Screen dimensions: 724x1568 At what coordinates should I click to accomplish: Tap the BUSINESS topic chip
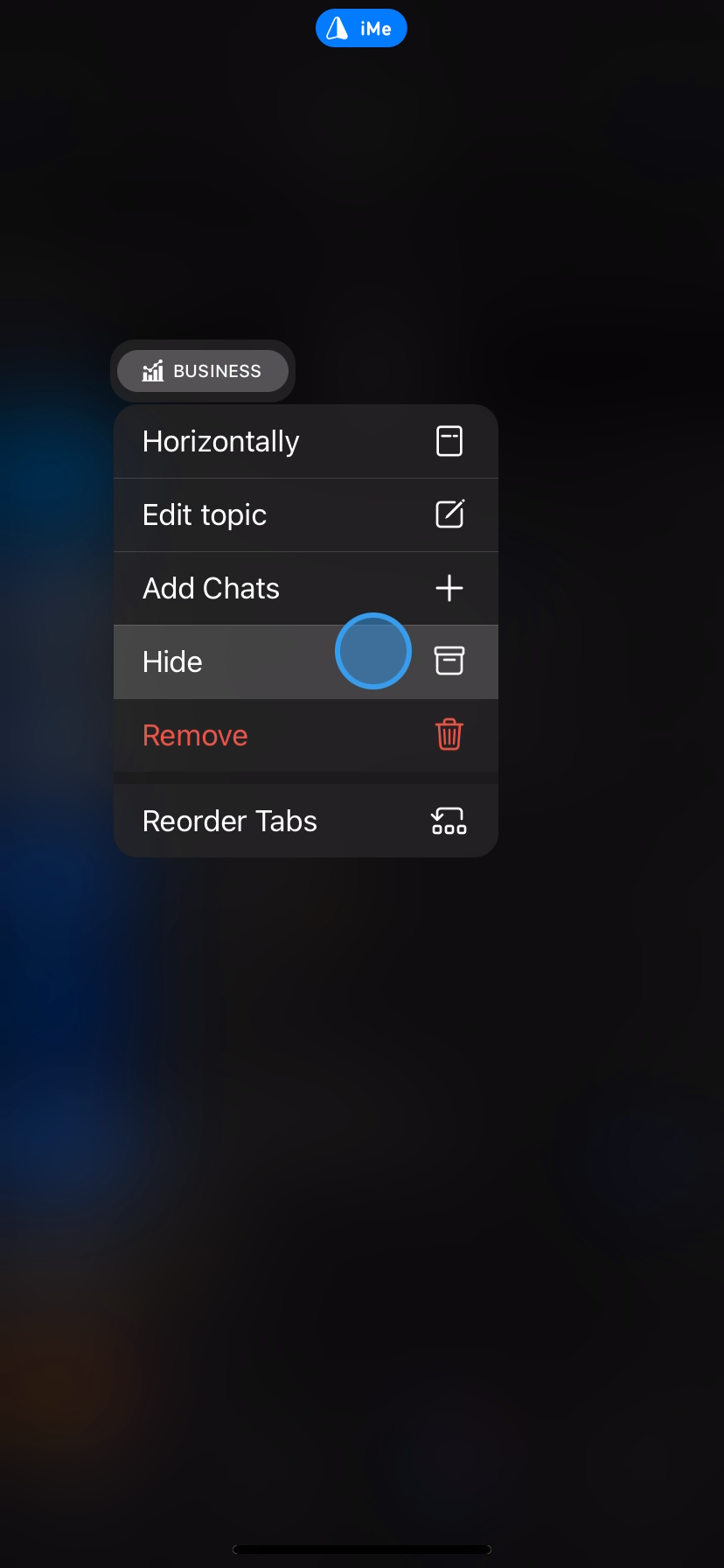(x=203, y=371)
